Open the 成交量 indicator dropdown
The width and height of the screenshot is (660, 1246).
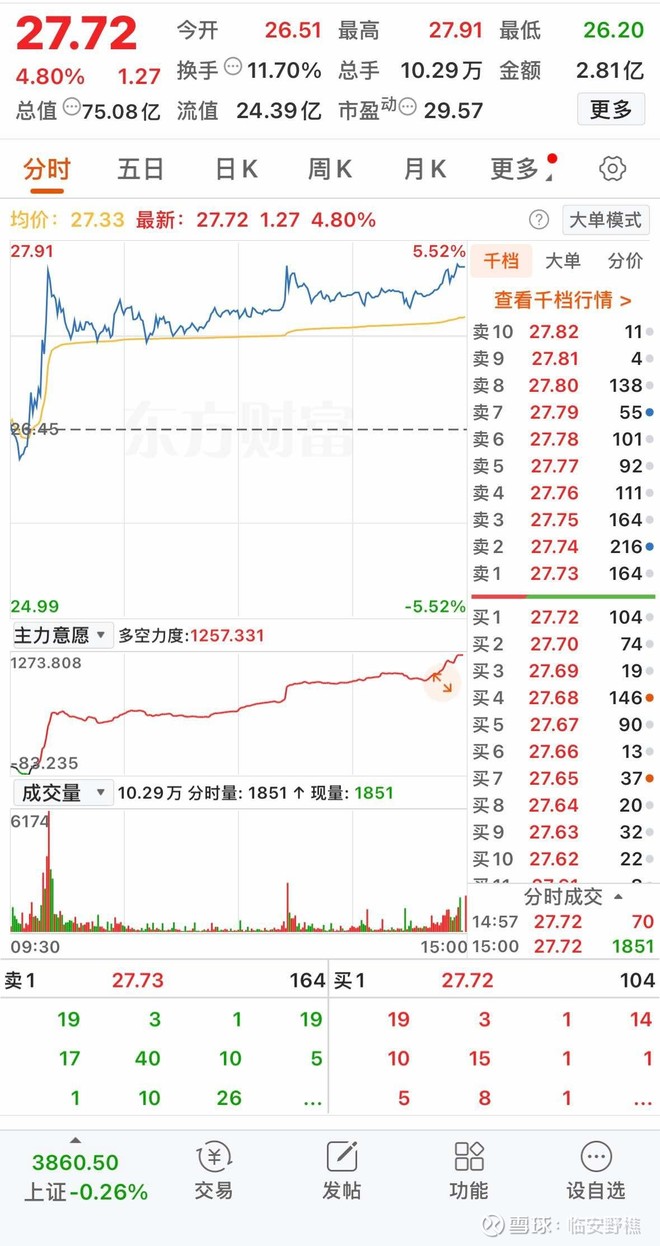(x=61, y=793)
